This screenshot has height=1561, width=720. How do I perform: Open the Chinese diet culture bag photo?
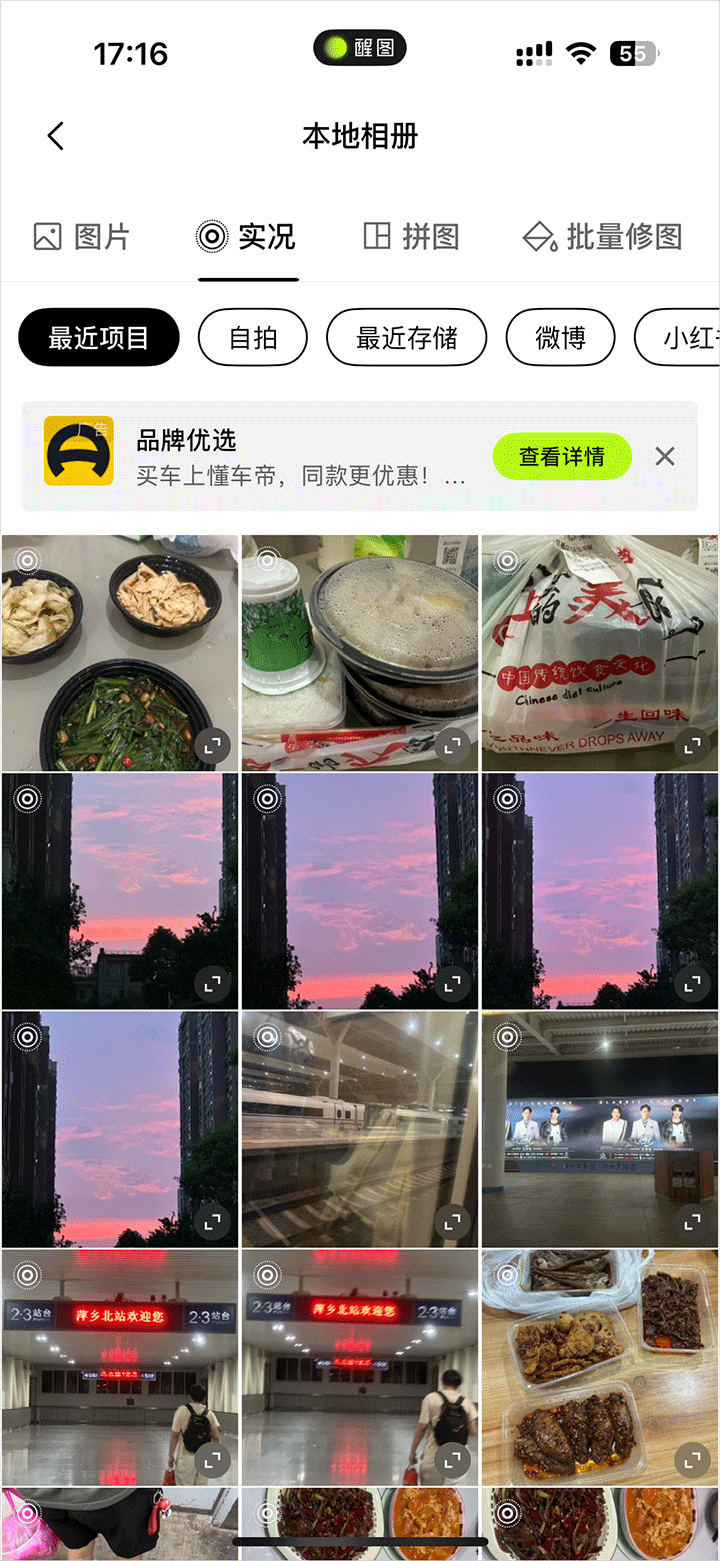[600, 652]
